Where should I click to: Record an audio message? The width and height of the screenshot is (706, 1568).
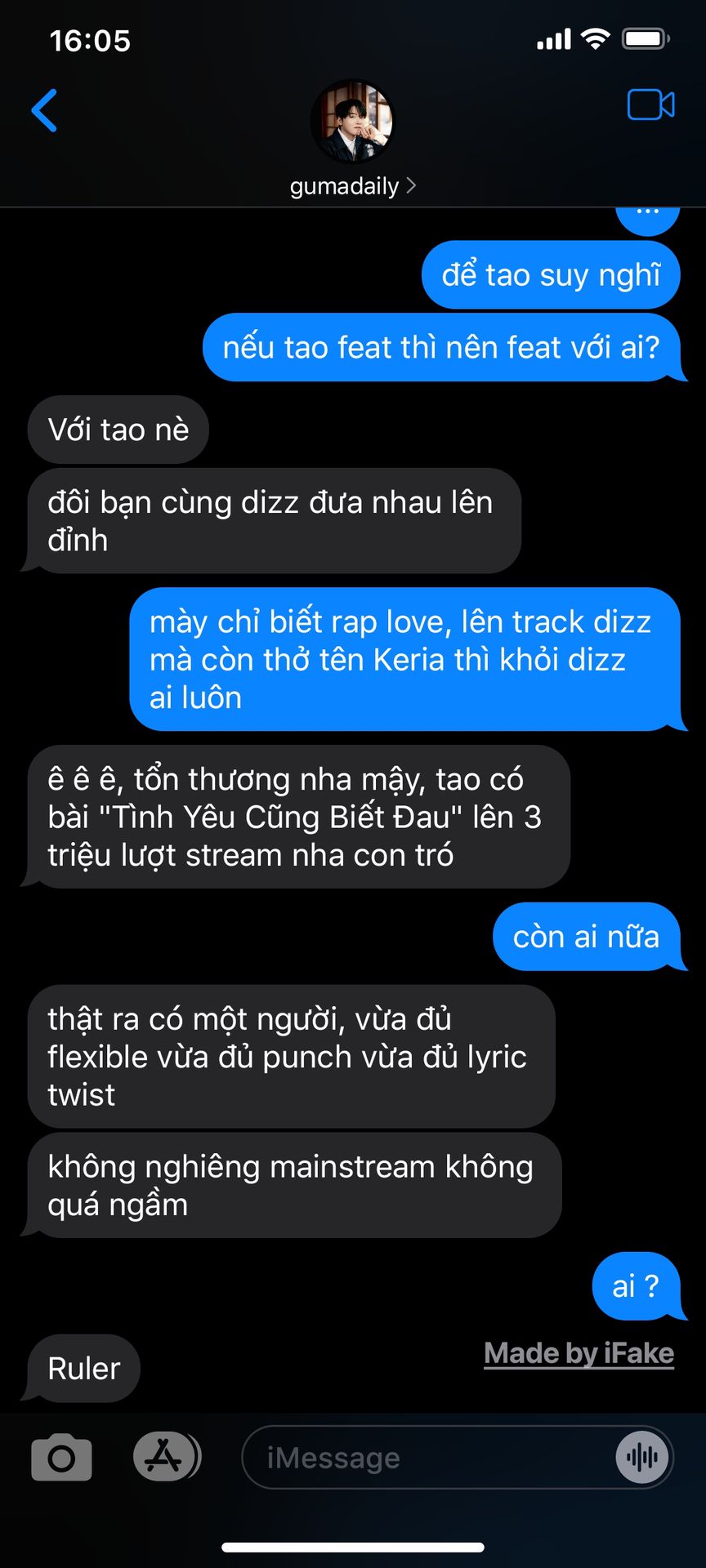point(642,1457)
